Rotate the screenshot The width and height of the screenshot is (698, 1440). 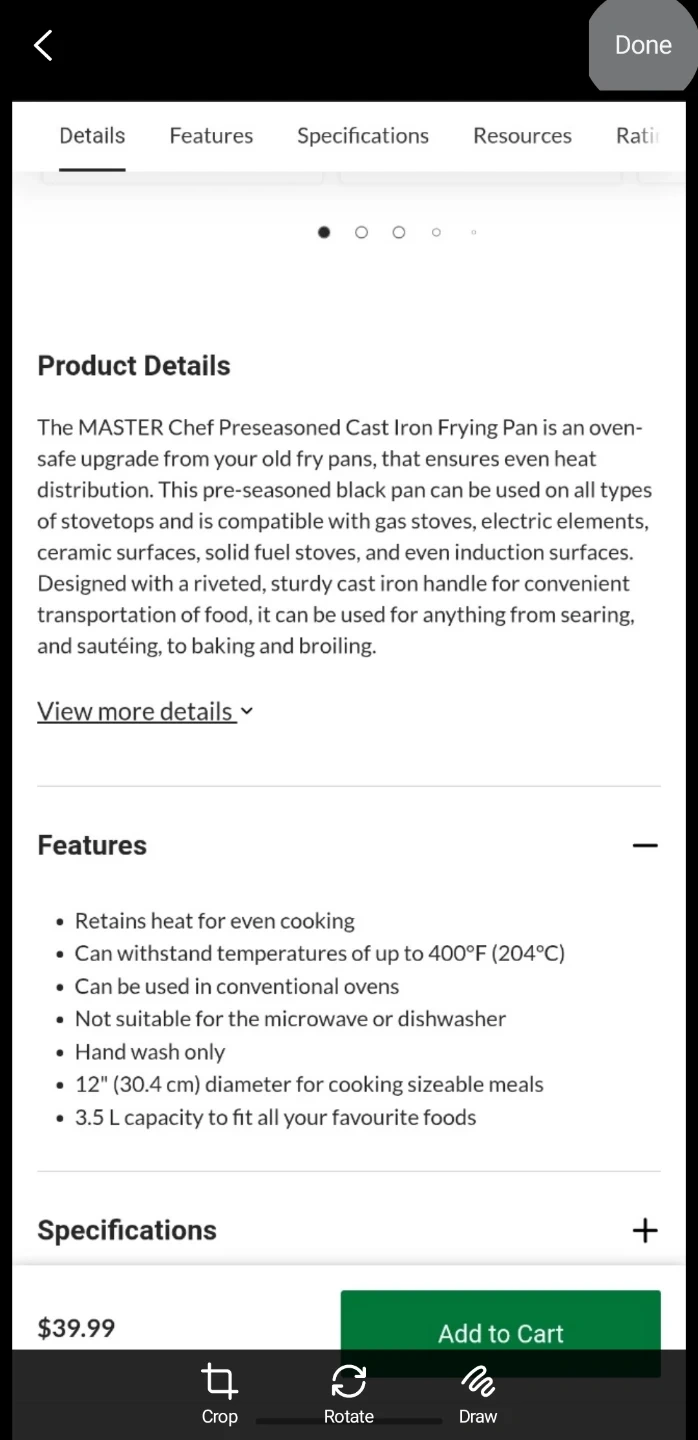[x=348, y=1391]
